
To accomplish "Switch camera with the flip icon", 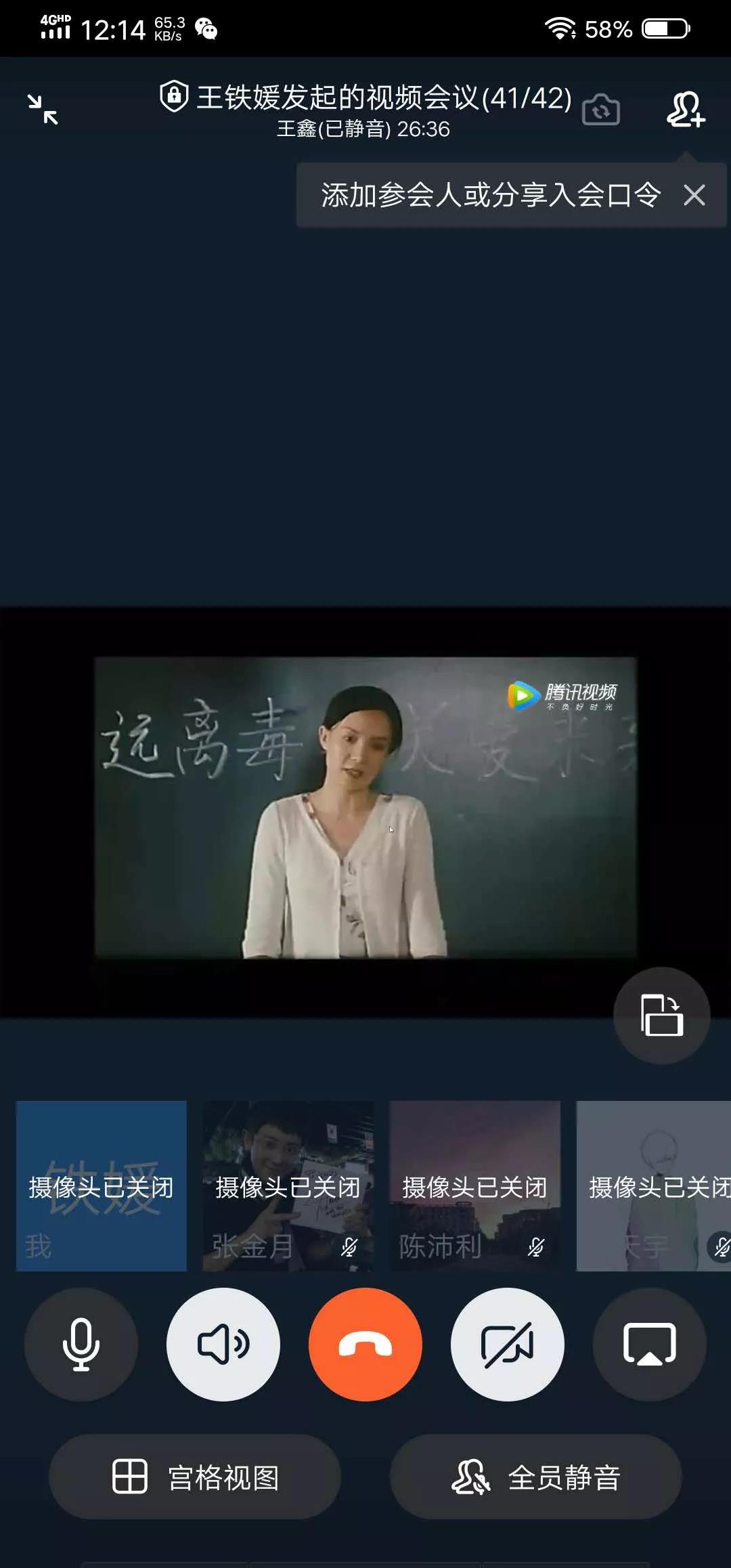I will [601, 110].
